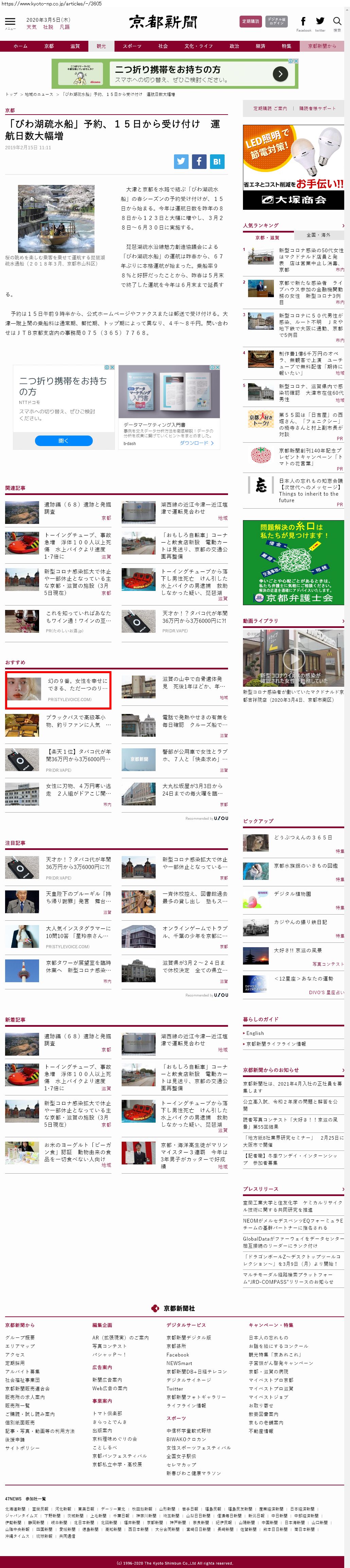Select the 全国・海外 ranking tab
Viewport: 350px width, 1568px height.
click(x=318, y=235)
